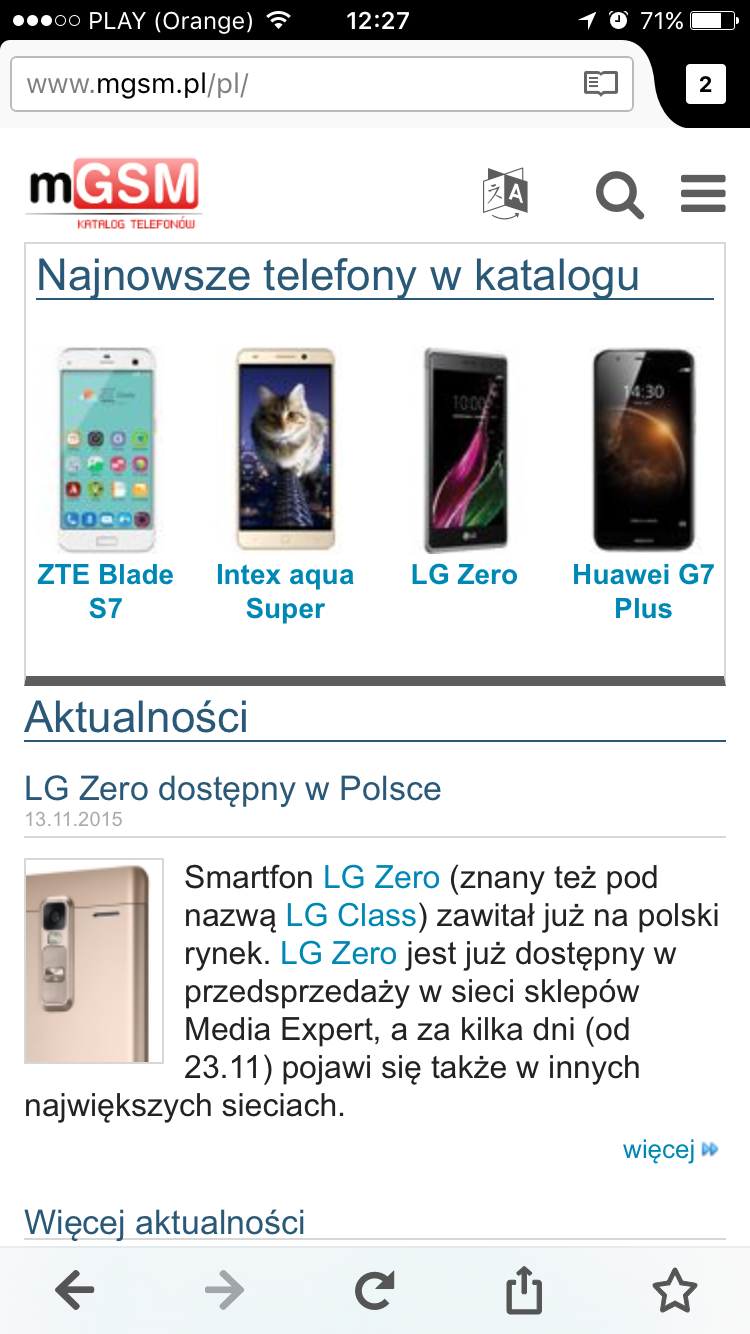Screen dimensions: 750x1334
Task: Open the site search magnifier
Action: coord(620,194)
